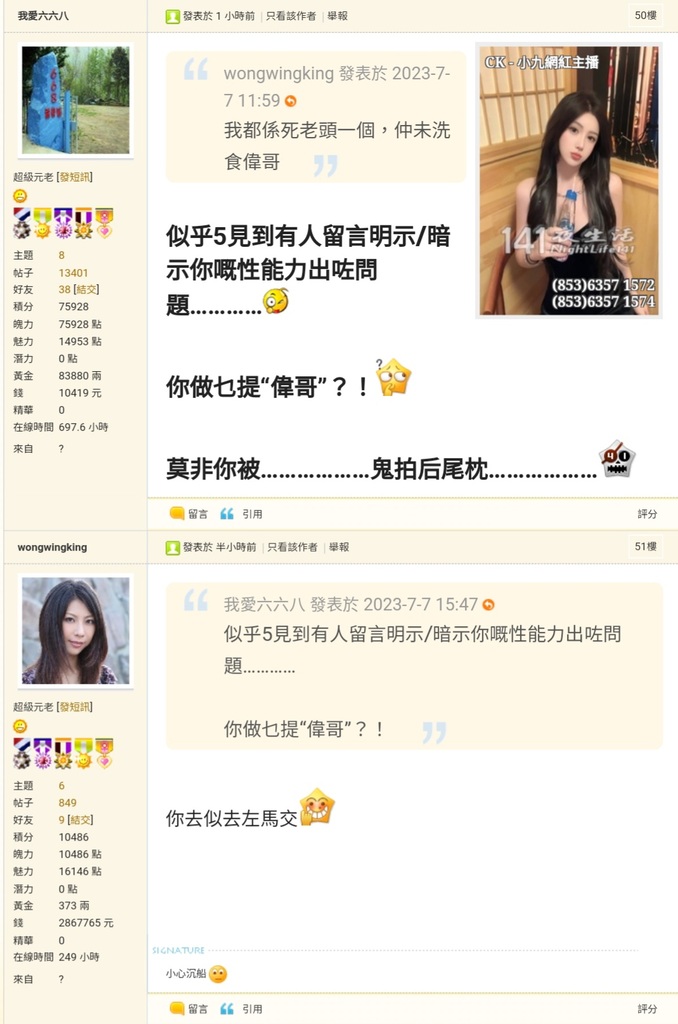Show only the author's posts on floor 50
Viewport: 678px width, 1024px height.
tap(291, 17)
